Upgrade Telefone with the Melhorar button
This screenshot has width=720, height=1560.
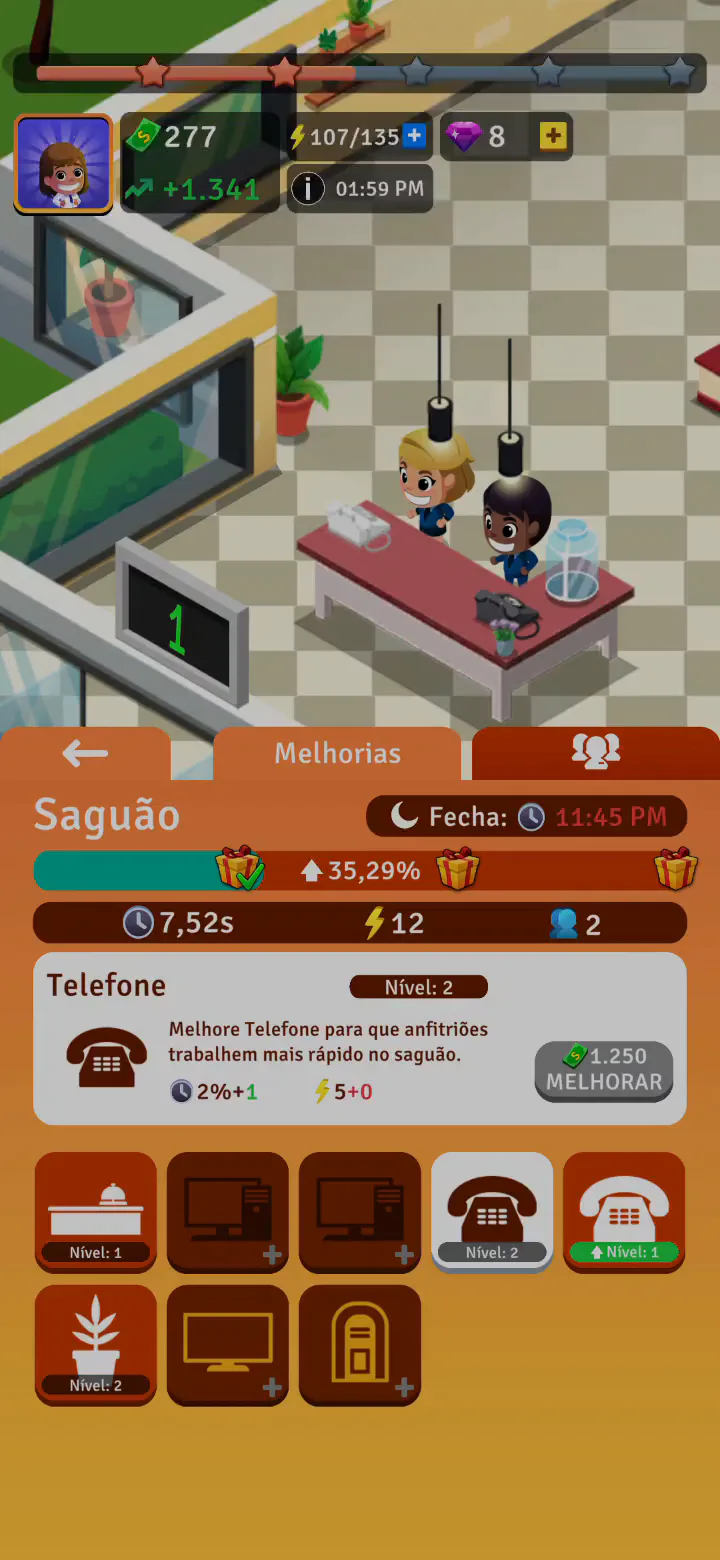tap(604, 1070)
